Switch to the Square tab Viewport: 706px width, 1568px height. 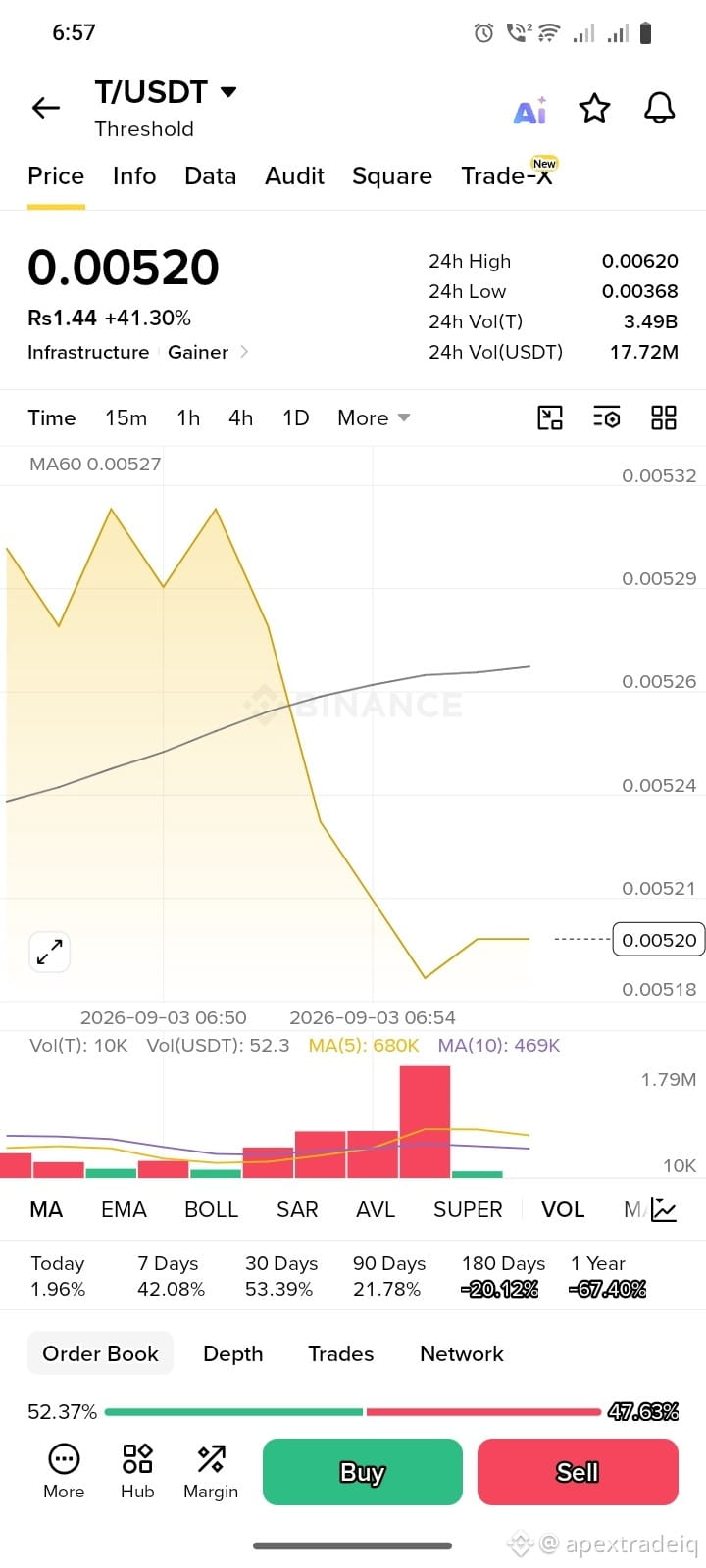[392, 175]
